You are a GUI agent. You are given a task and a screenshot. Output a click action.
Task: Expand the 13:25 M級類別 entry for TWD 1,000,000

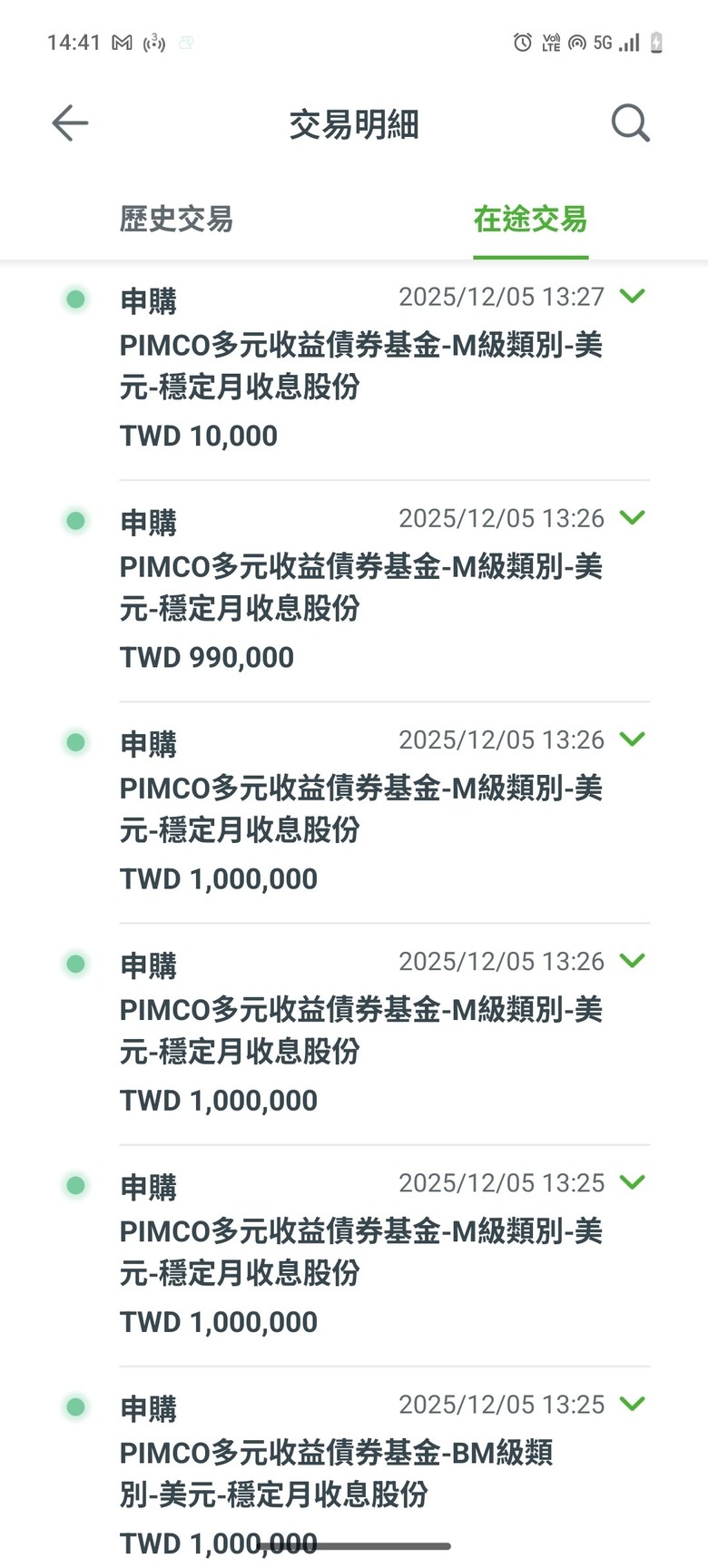pyautogui.click(x=632, y=1182)
